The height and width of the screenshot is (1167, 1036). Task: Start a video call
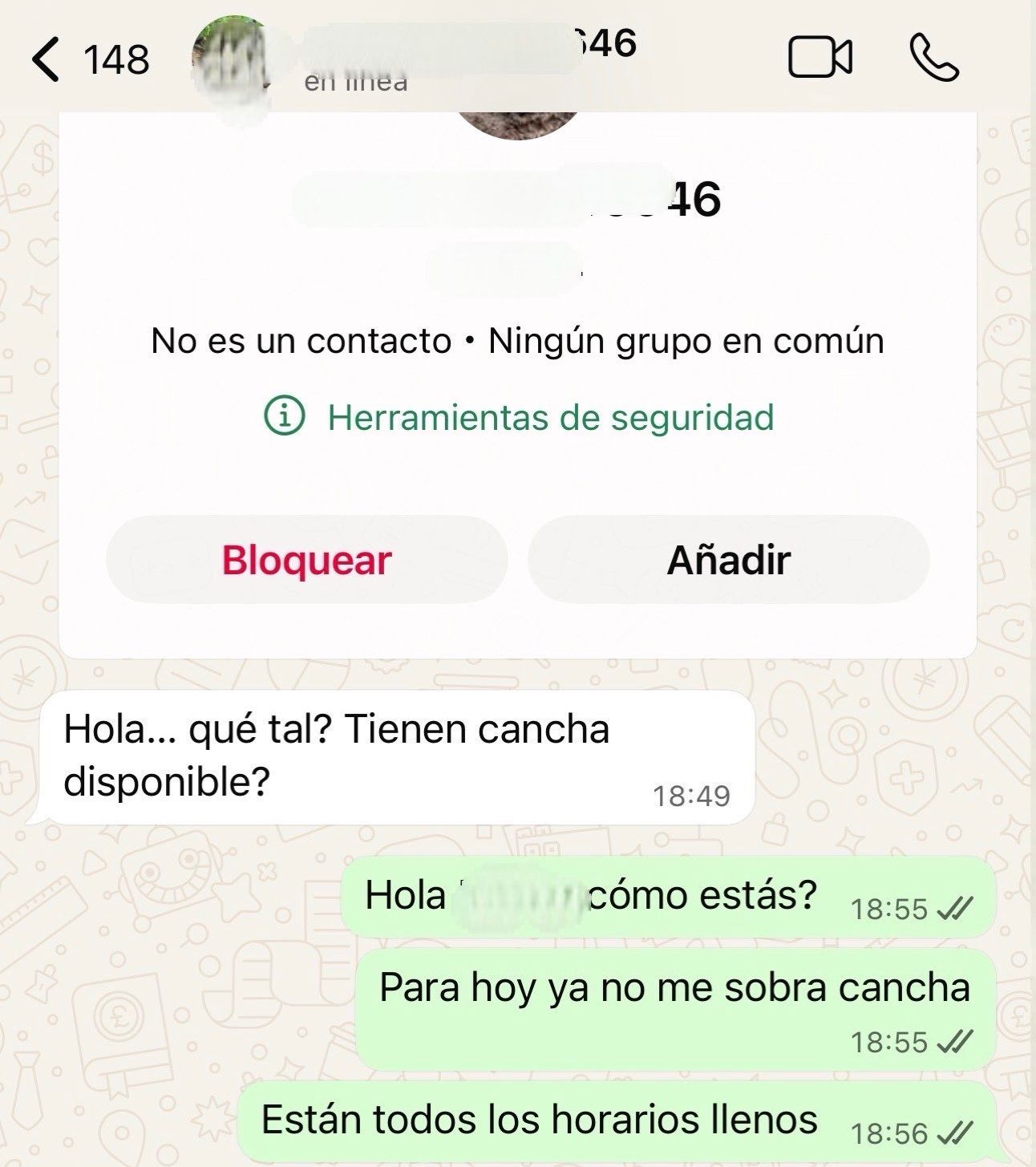coord(819,59)
